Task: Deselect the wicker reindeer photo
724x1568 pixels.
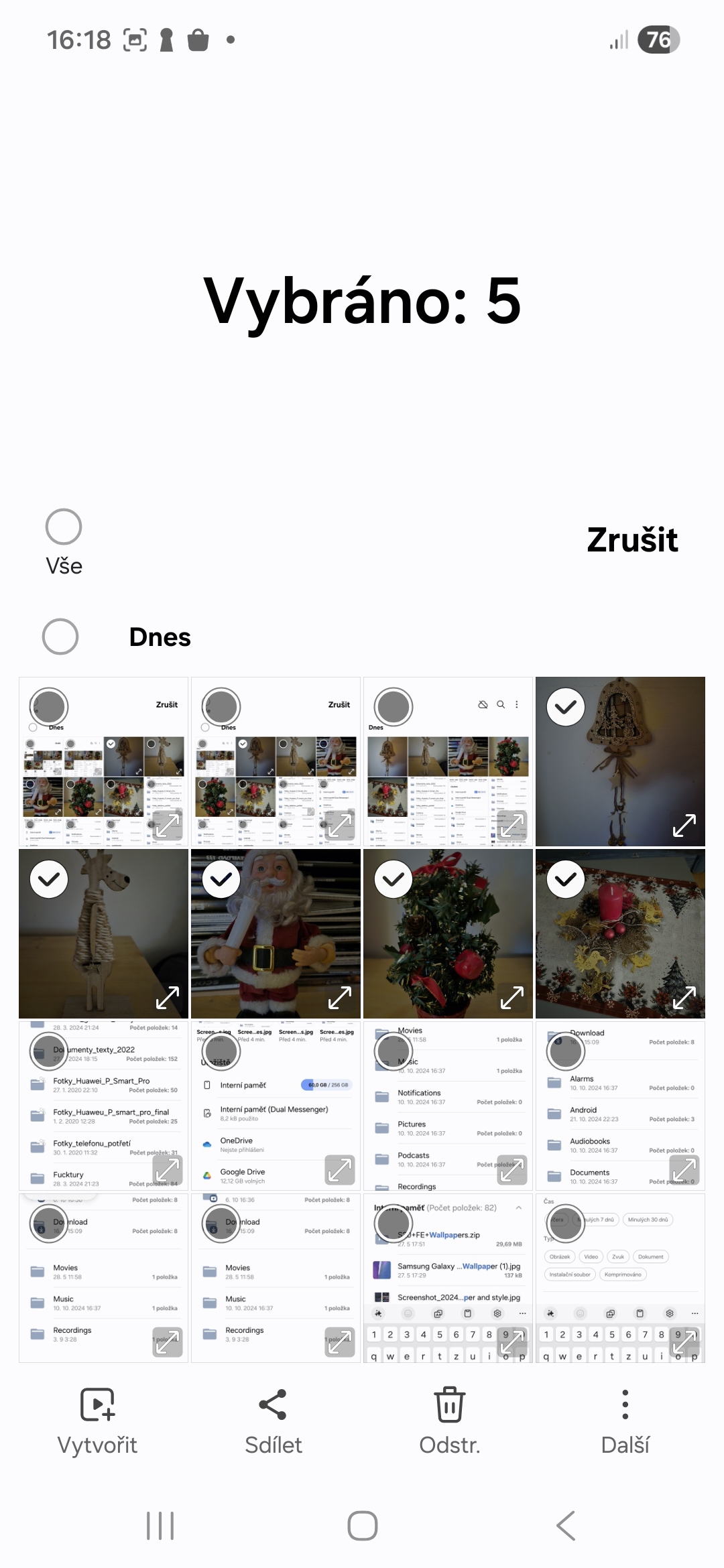Action: [x=49, y=879]
